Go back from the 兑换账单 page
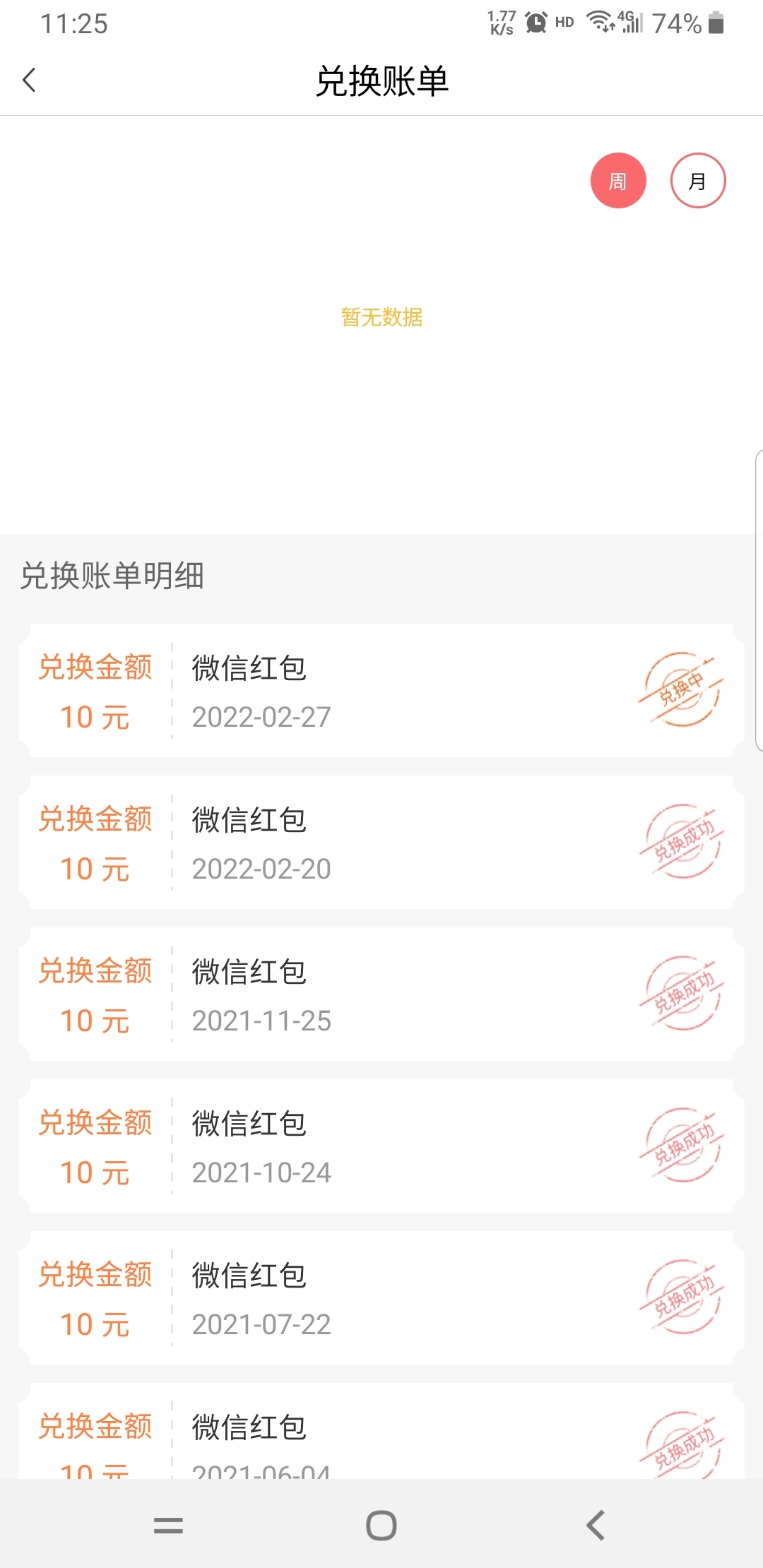The height and width of the screenshot is (1568, 763). [30, 81]
